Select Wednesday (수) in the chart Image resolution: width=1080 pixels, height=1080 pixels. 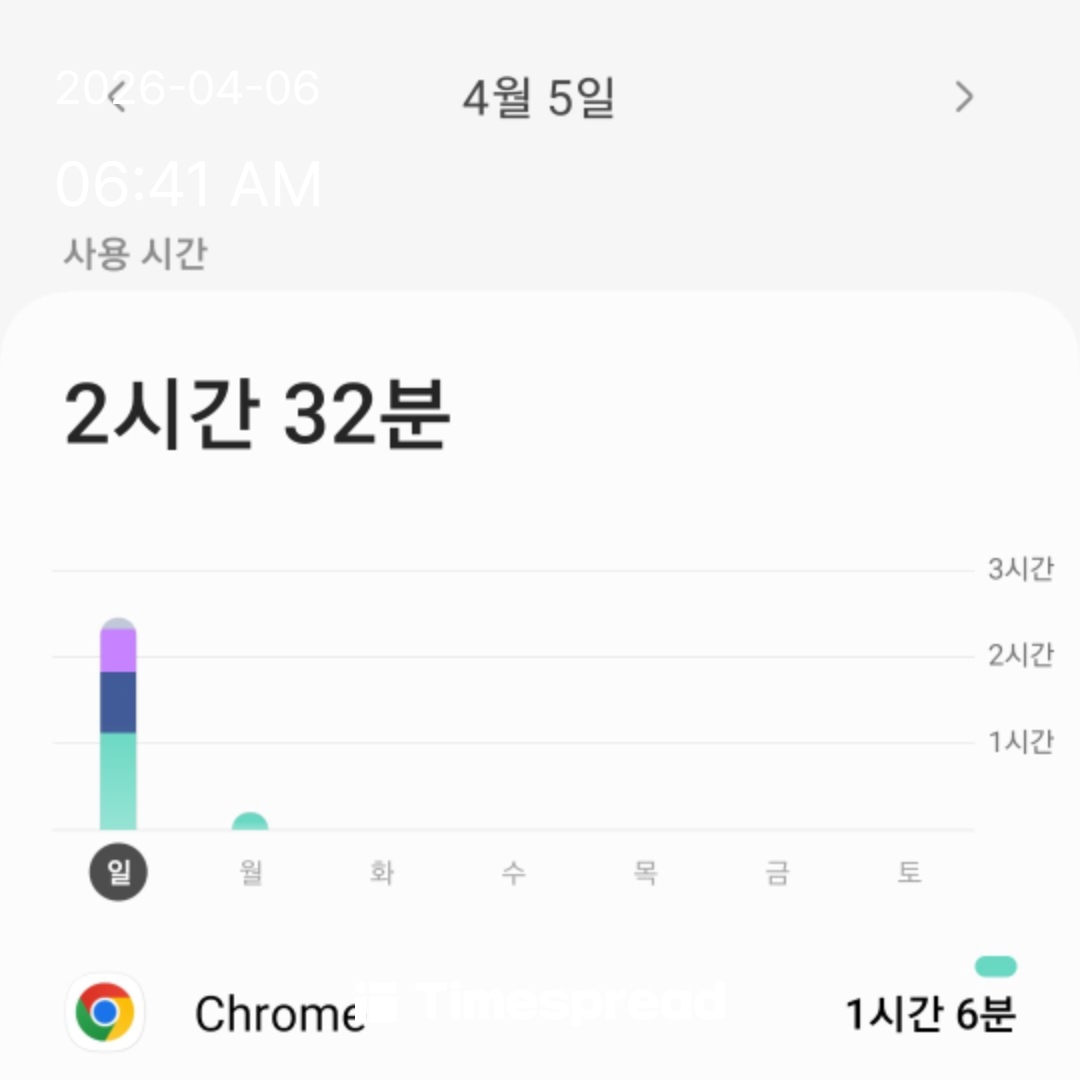(x=513, y=873)
